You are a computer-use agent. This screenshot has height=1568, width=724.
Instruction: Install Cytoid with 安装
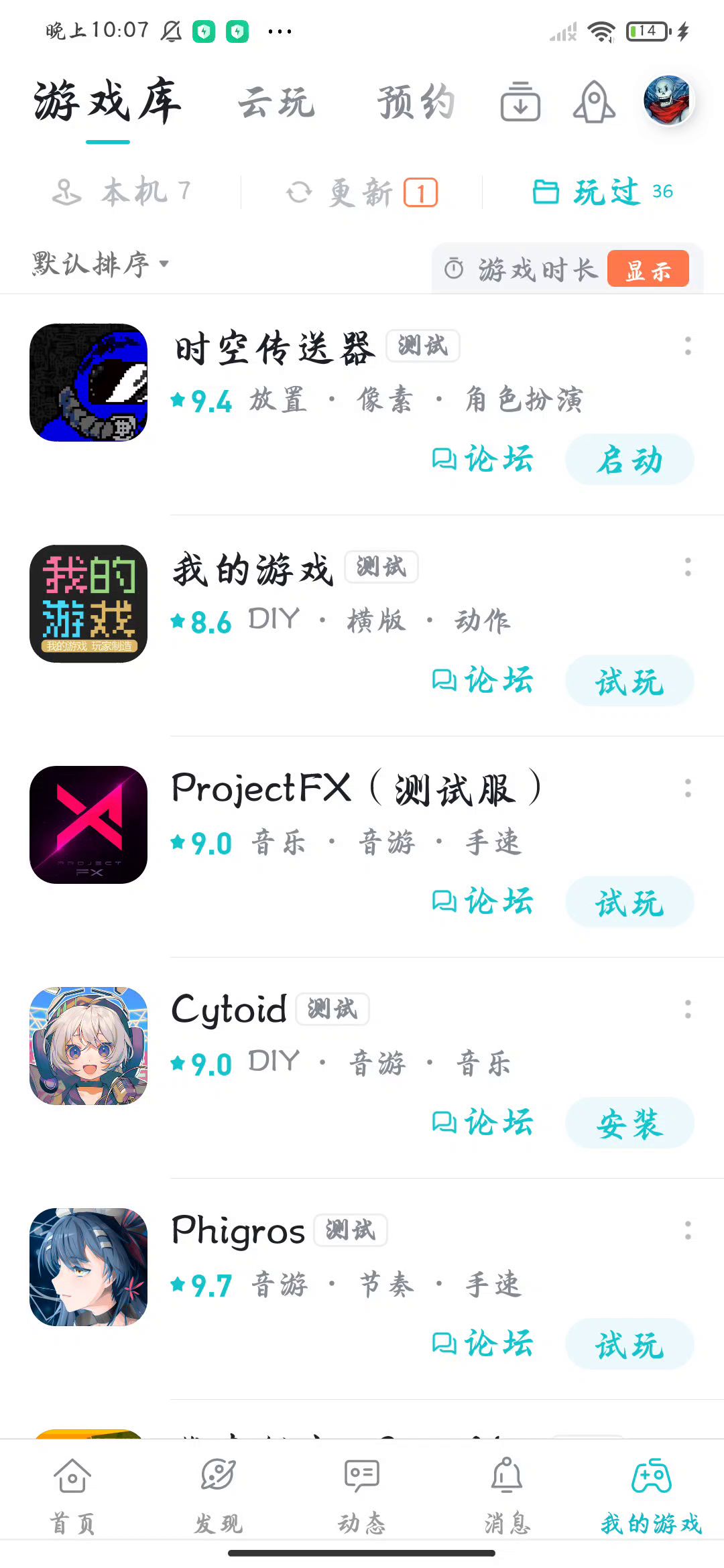click(x=629, y=1123)
